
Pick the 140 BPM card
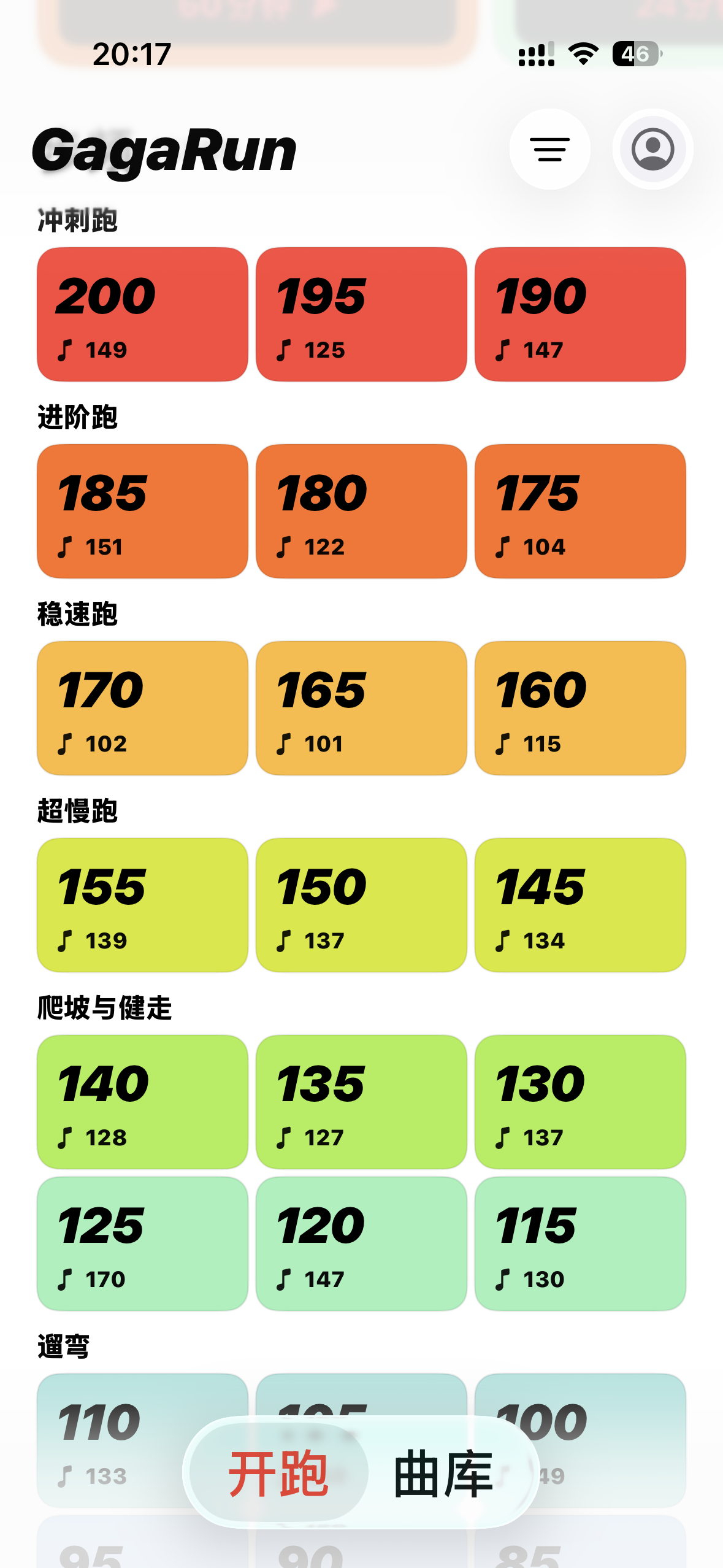pyautogui.click(x=142, y=1102)
